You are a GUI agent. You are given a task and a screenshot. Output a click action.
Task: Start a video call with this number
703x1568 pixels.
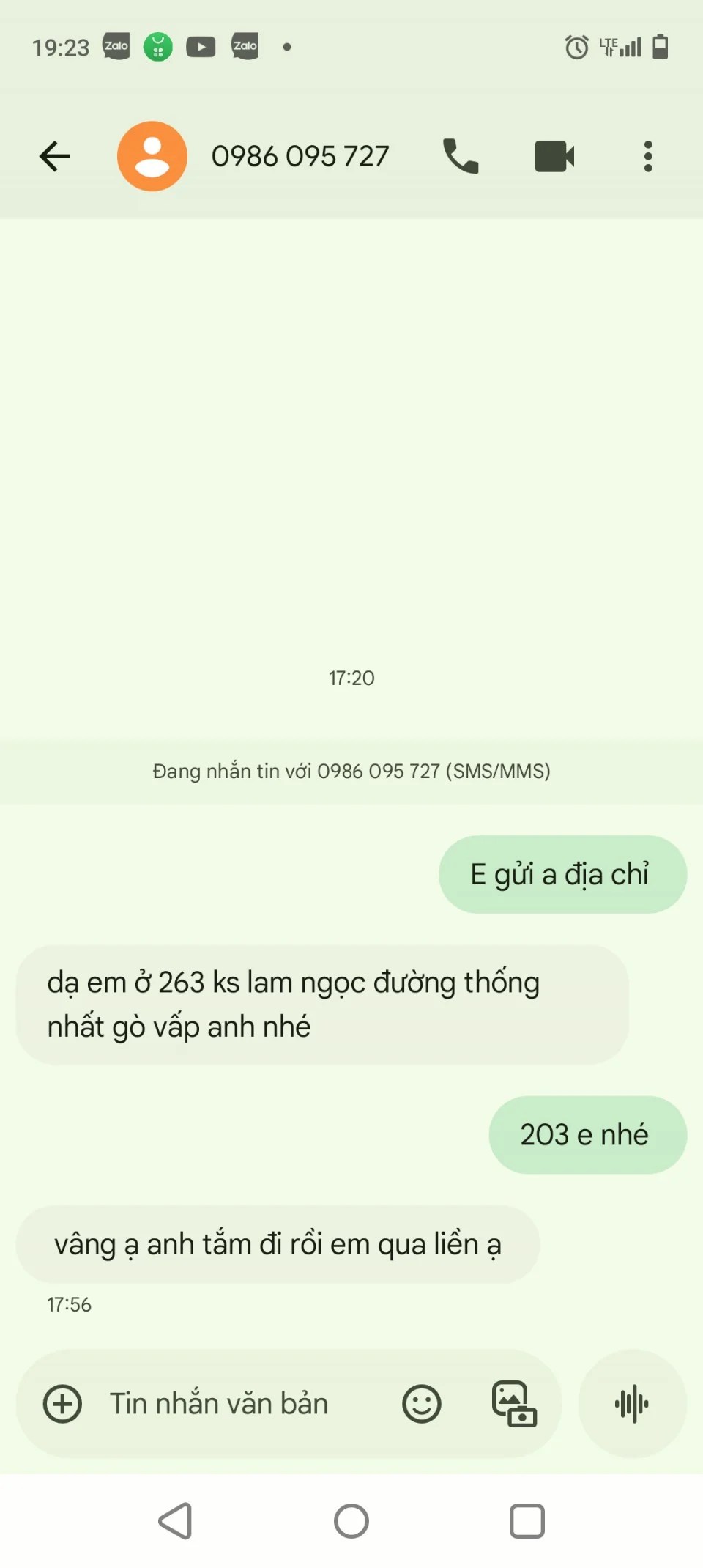(x=554, y=156)
